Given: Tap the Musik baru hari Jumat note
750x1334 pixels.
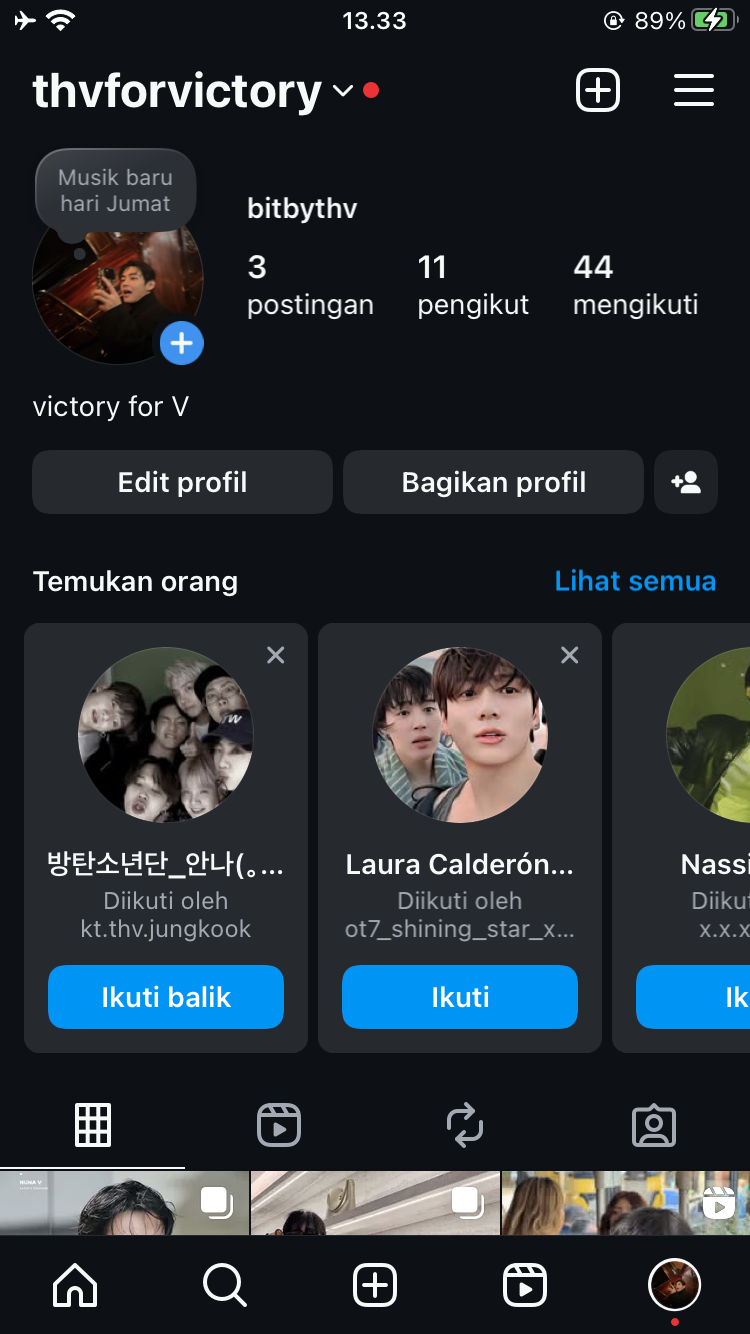Looking at the screenshot, I should pos(115,191).
